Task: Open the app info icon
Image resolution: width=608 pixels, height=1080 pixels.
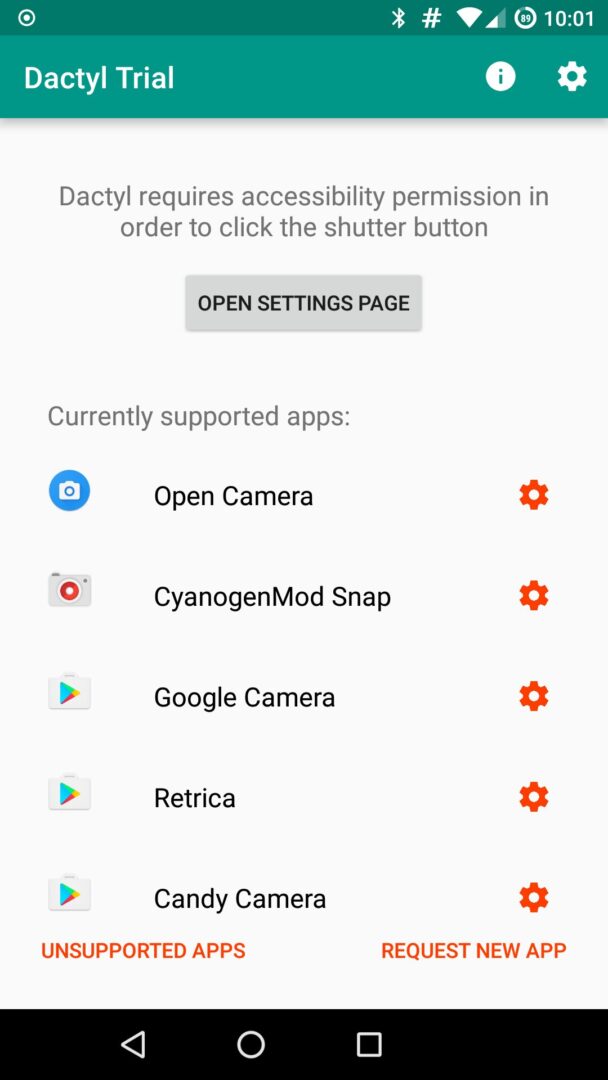Action: [500, 77]
